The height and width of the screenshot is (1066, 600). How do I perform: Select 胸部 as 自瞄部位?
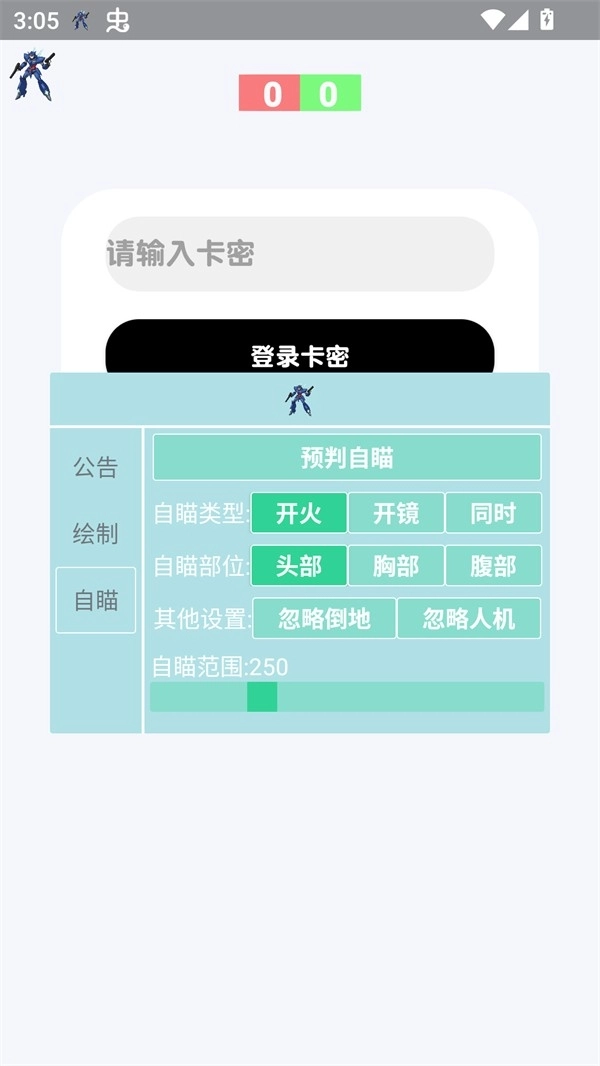(x=396, y=566)
